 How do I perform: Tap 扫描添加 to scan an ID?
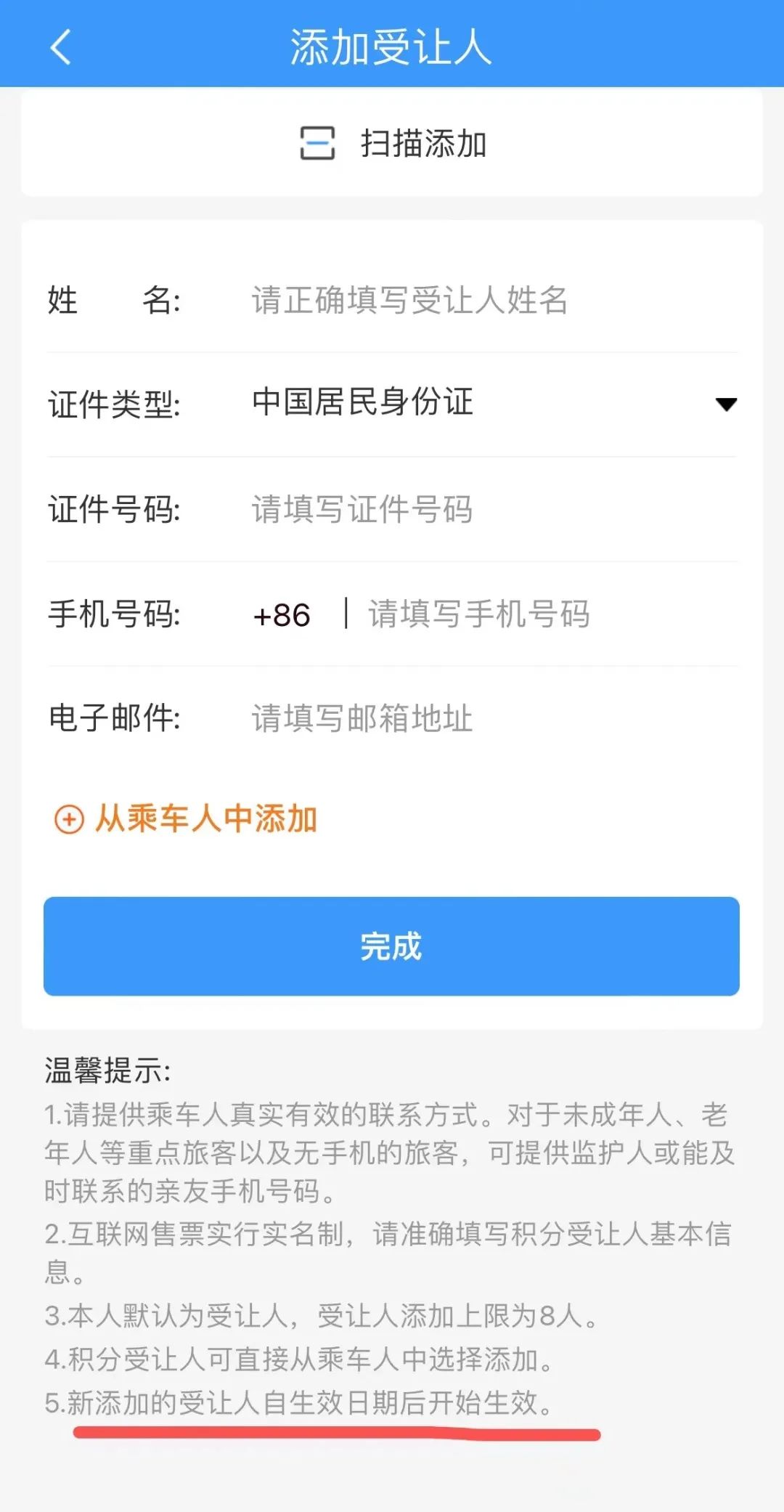(392, 143)
